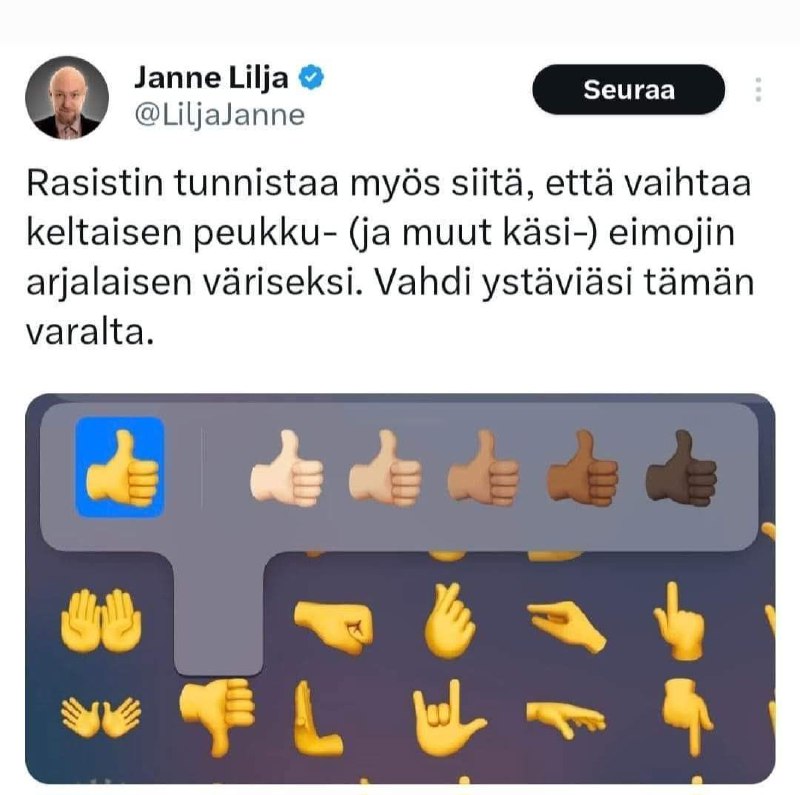Open Janne Lilja's profile picture
This screenshot has width=800, height=795.
click(66, 97)
